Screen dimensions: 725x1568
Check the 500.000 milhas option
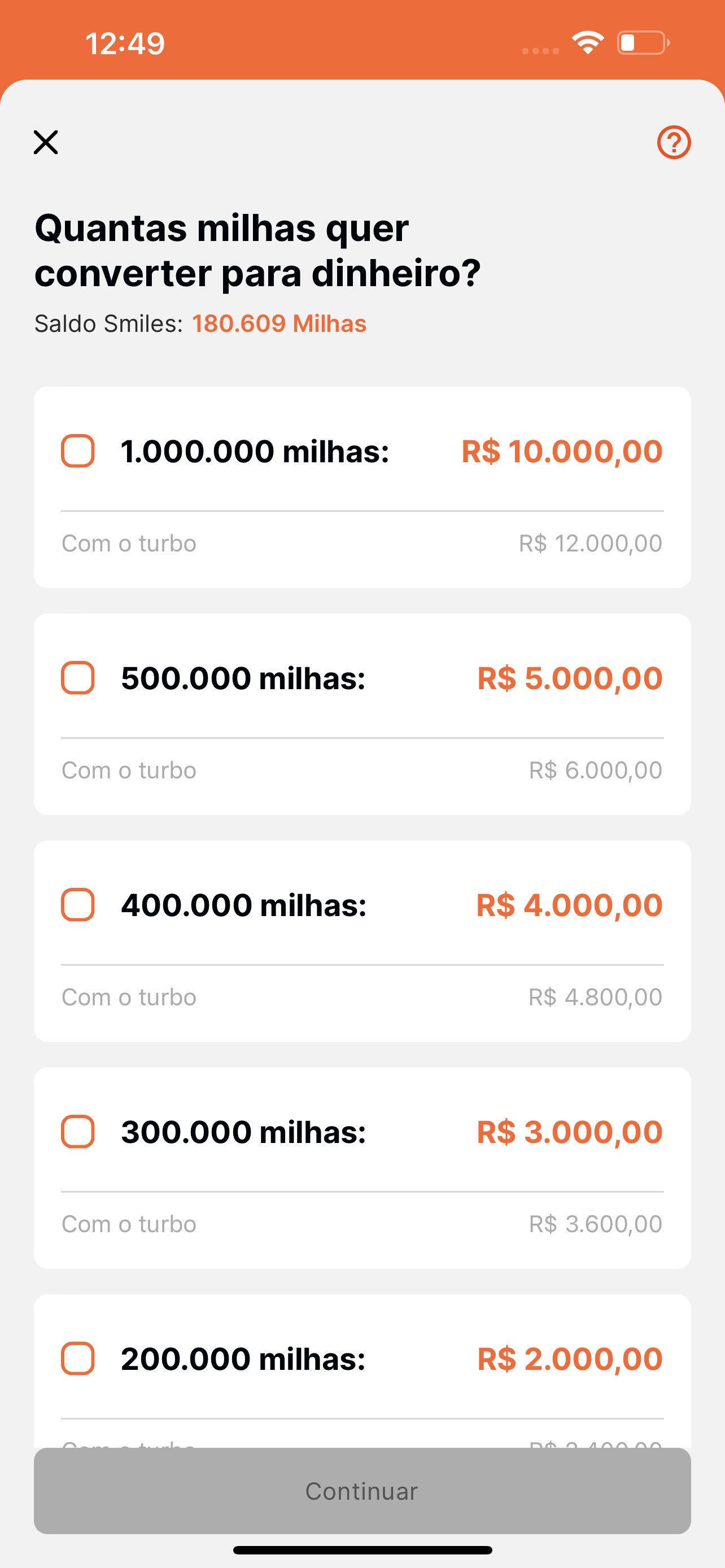coord(78,678)
